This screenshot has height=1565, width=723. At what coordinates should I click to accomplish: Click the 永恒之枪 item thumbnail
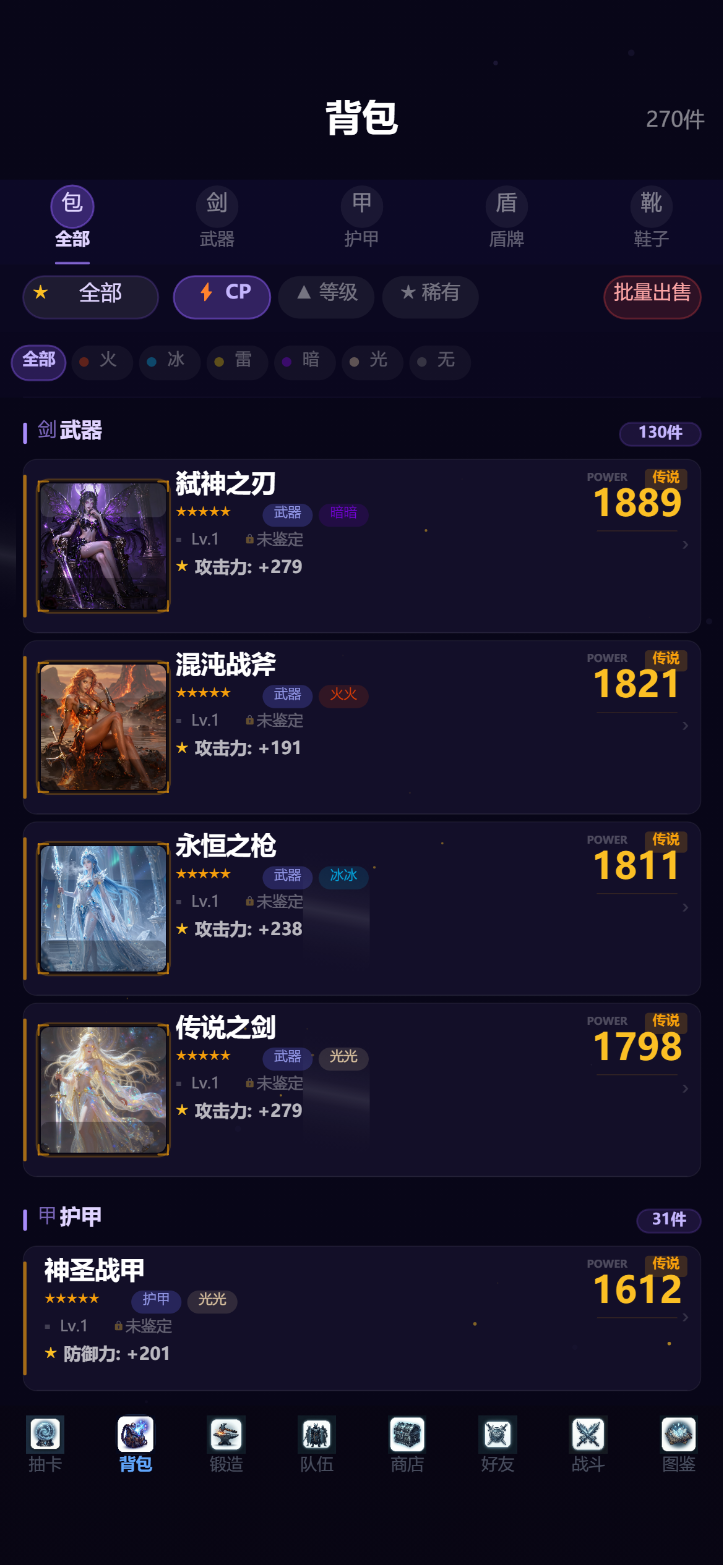[103, 907]
